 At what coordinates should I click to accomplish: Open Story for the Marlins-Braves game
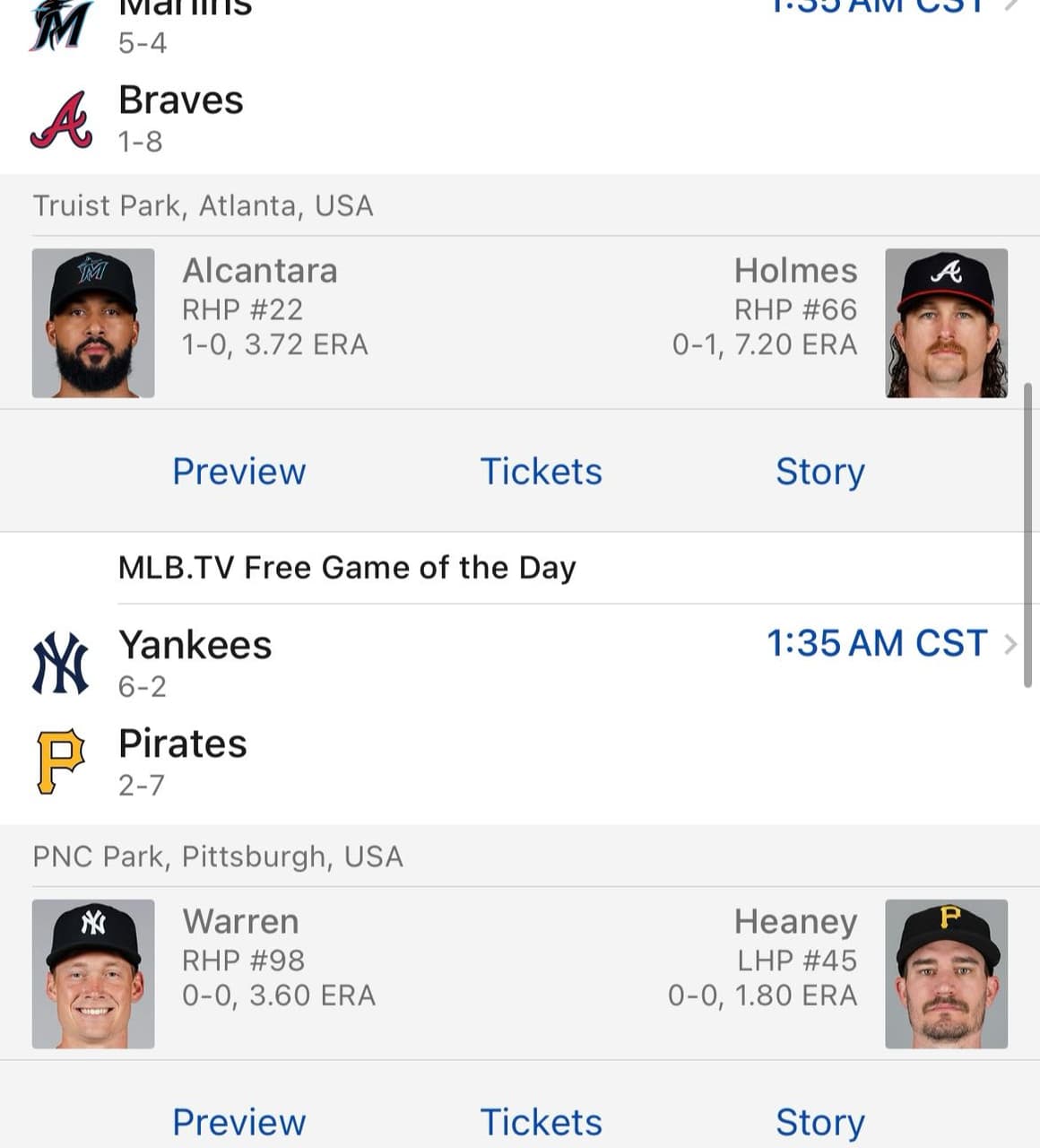[819, 471]
